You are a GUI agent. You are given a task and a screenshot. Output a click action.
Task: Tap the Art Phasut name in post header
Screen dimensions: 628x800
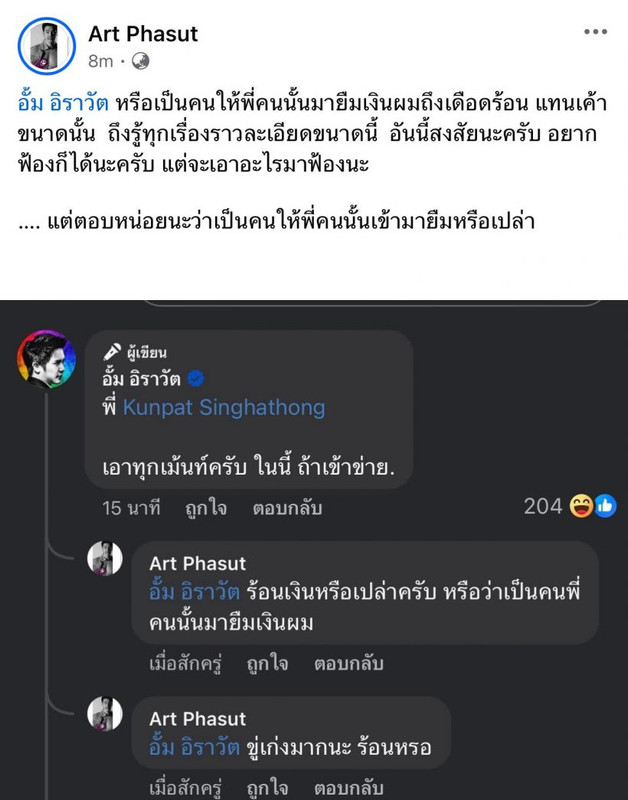coord(143,33)
